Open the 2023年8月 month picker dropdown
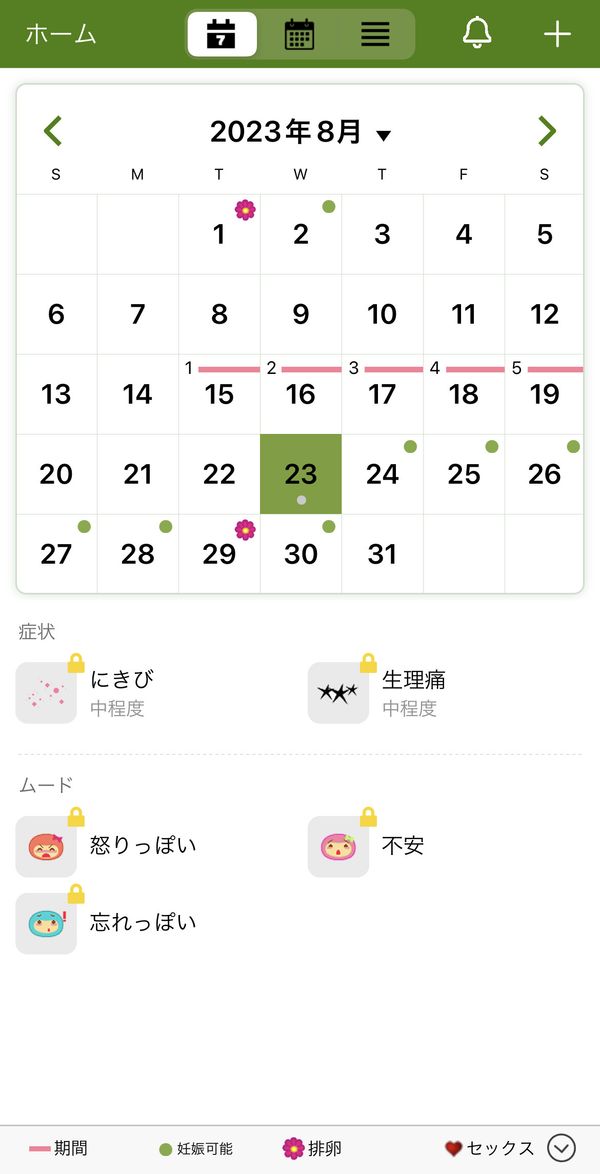 (300, 133)
